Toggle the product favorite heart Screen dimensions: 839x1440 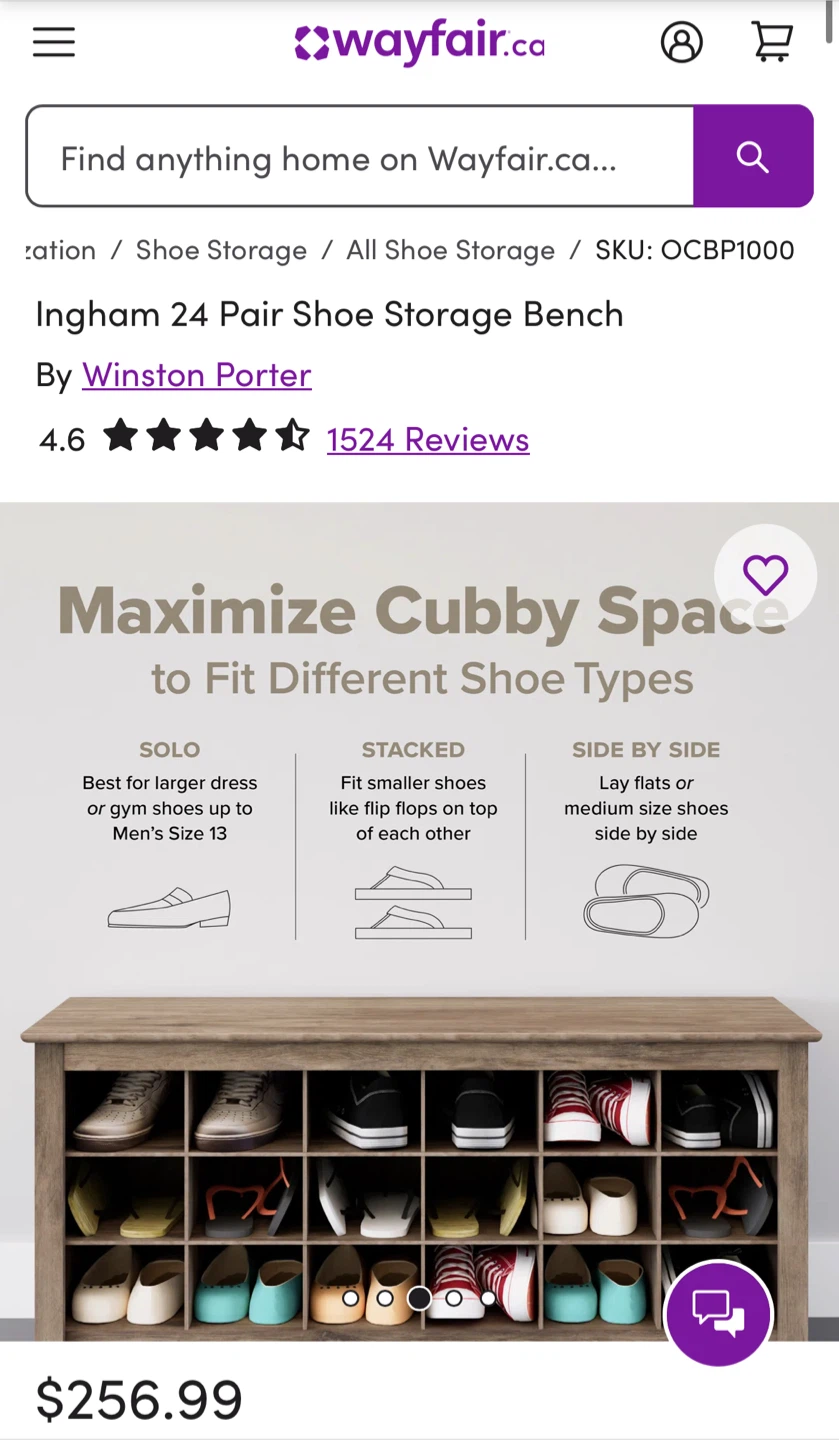[x=765, y=575]
